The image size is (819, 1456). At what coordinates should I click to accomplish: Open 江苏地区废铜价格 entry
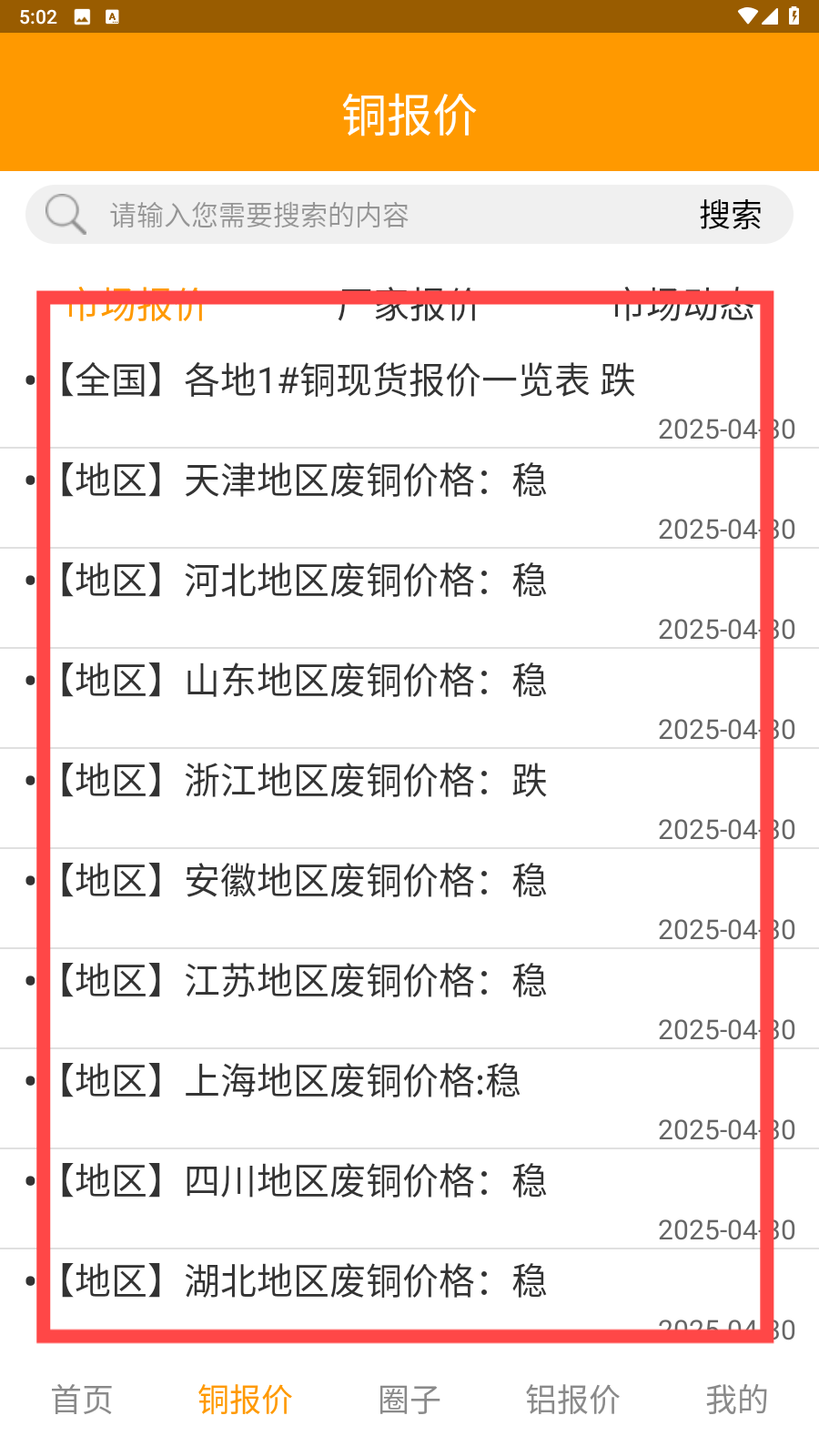pos(409,999)
